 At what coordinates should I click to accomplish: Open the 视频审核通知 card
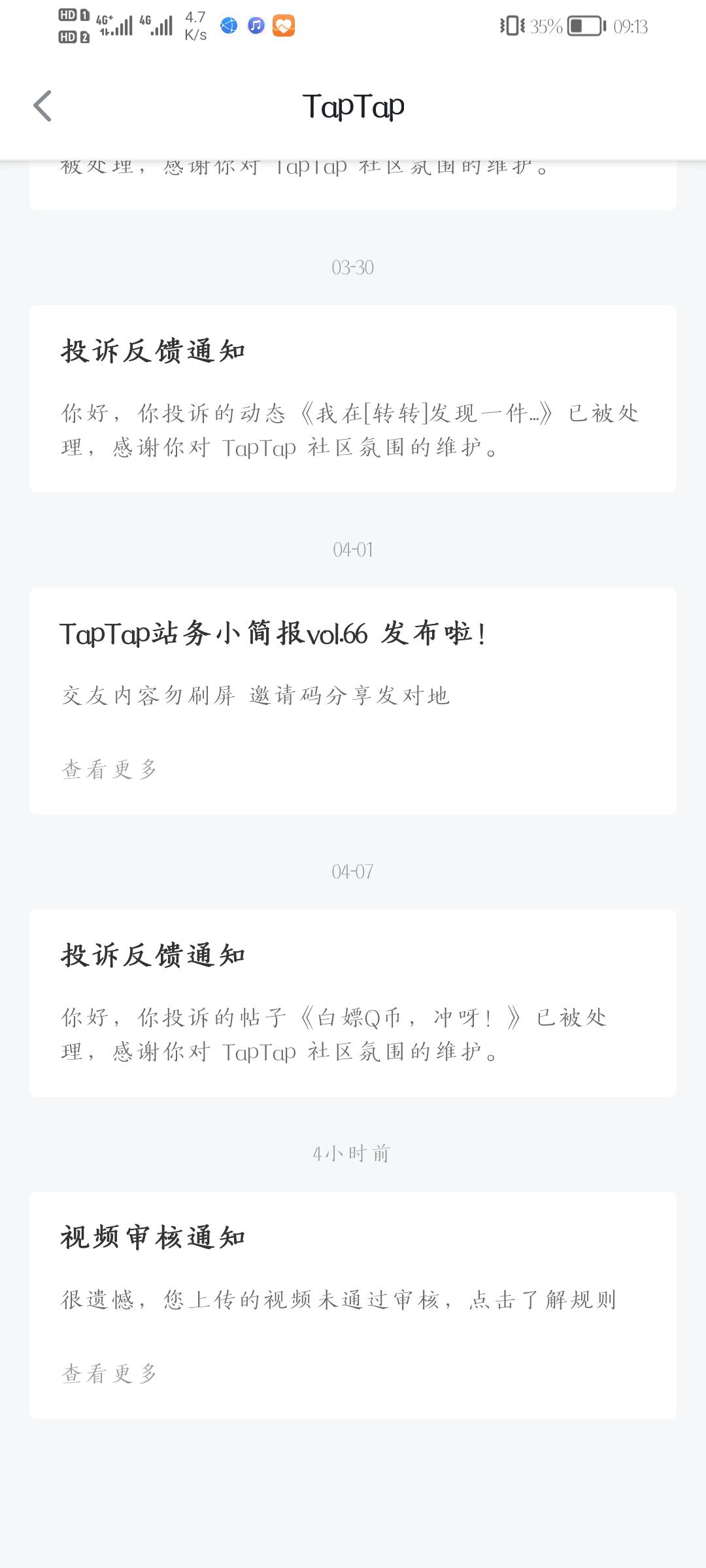pyautogui.click(x=353, y=1305)
